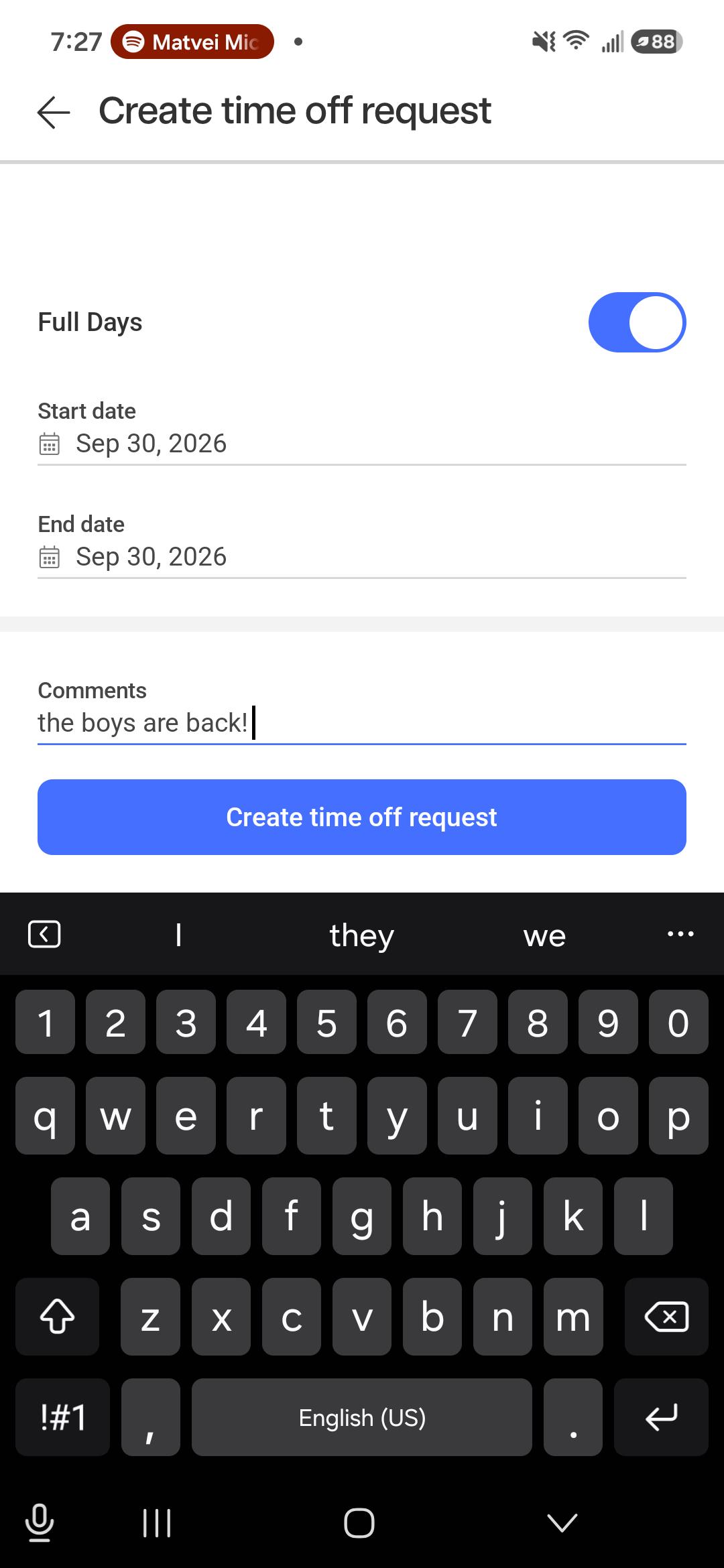
Task: Tap the Comments text field
Action: [362, 724]
